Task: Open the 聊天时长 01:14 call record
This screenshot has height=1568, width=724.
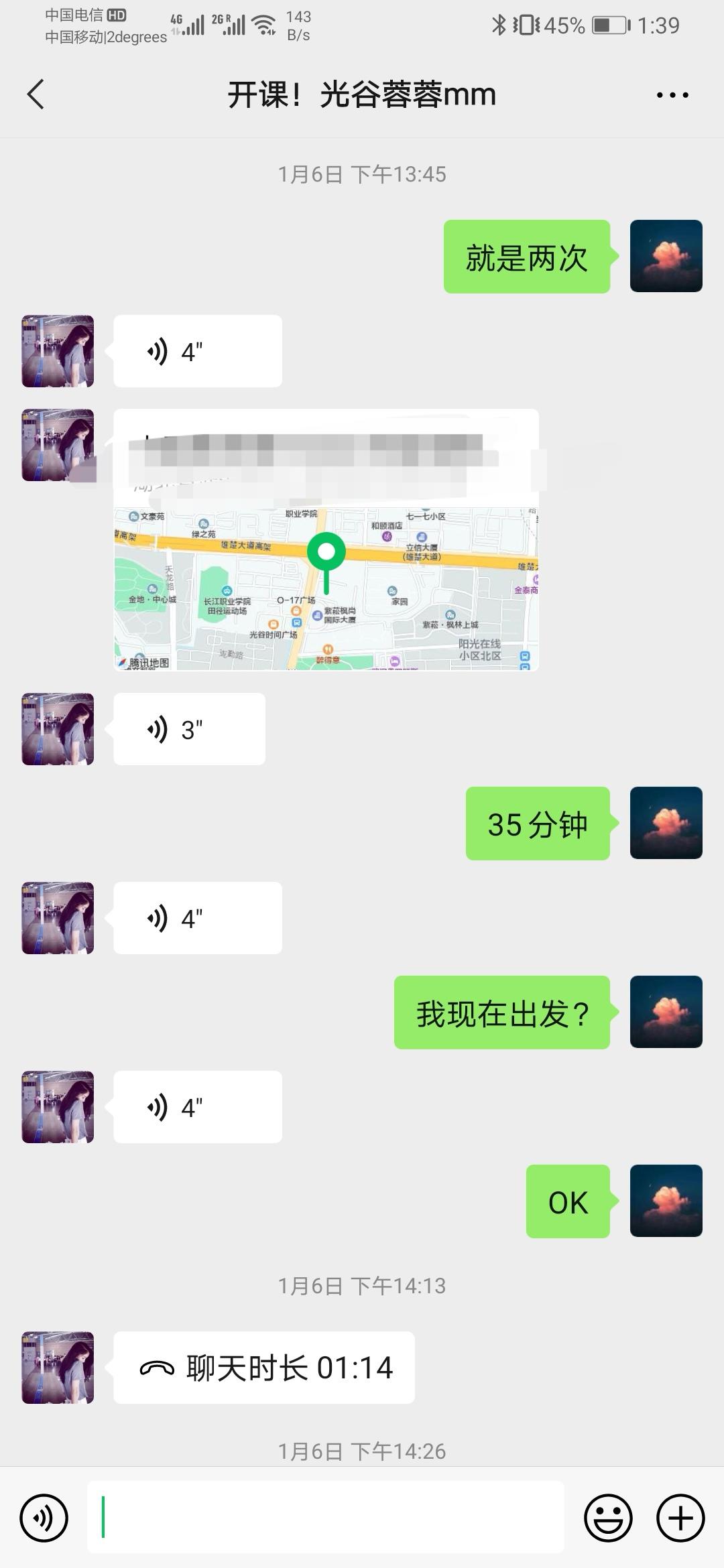Action: [264, 1368]
